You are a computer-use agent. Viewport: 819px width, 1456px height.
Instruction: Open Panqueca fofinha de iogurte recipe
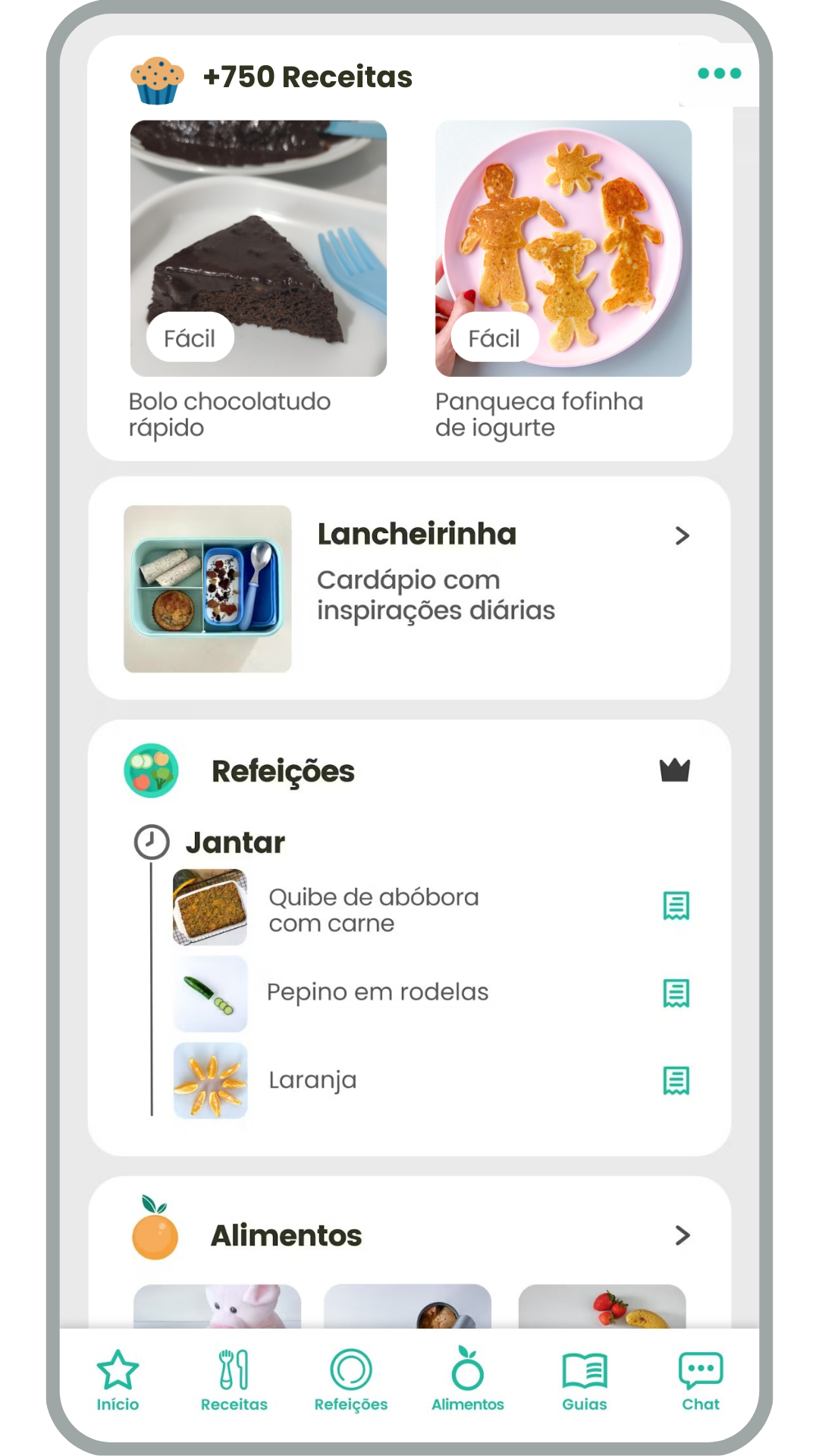click(x=562, y=247)
